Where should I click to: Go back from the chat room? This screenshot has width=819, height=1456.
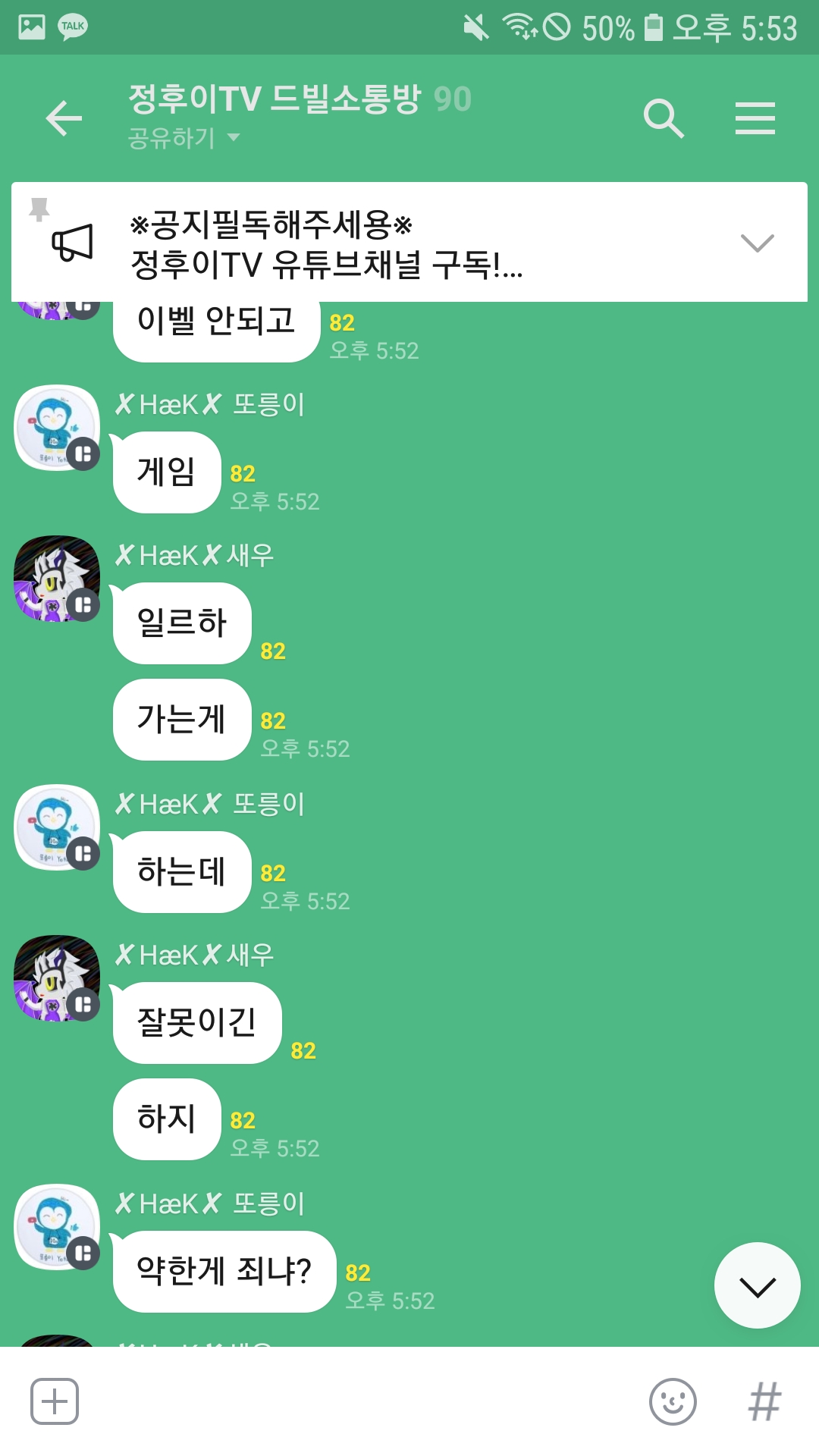point(64,118)
